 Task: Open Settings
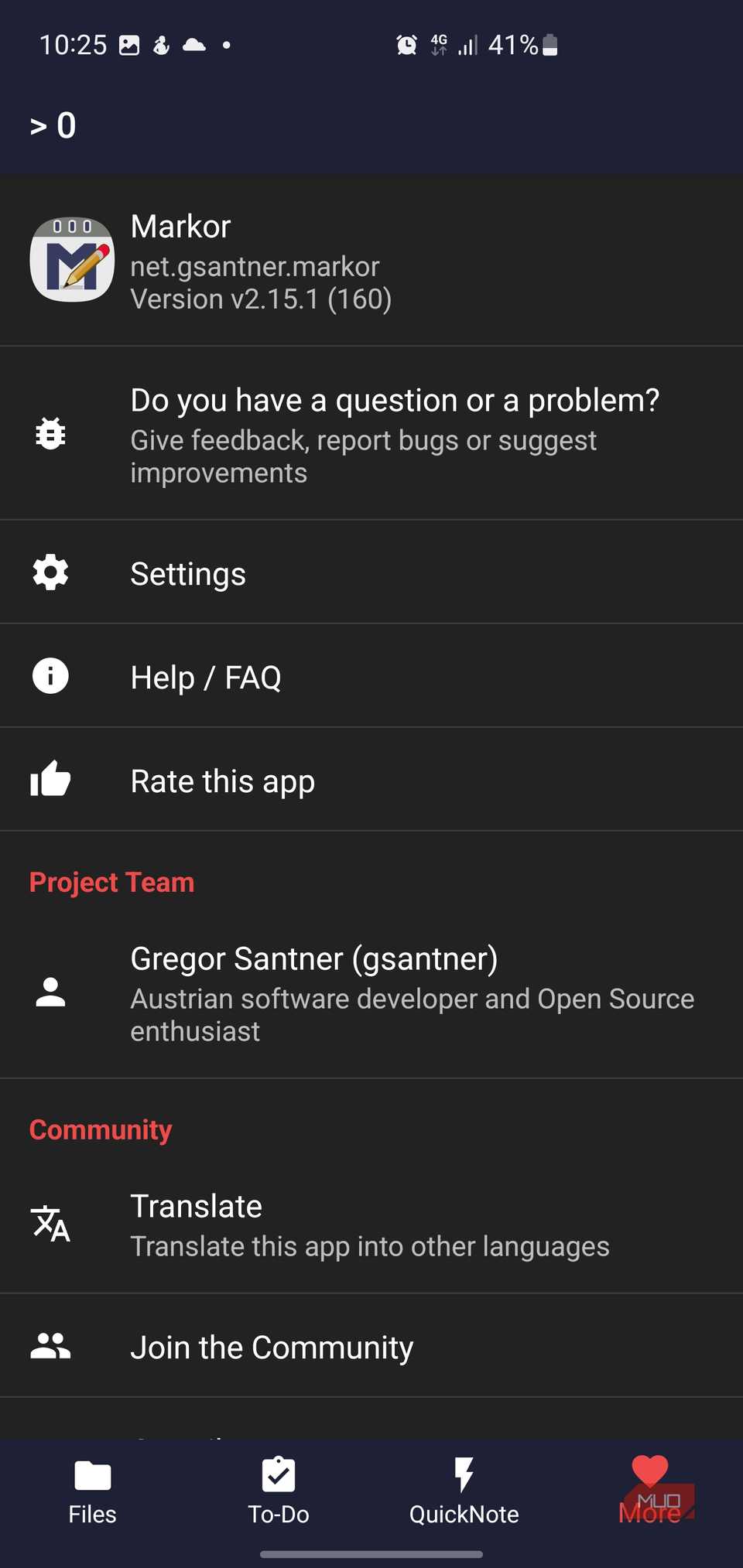(x=371, y=573)
